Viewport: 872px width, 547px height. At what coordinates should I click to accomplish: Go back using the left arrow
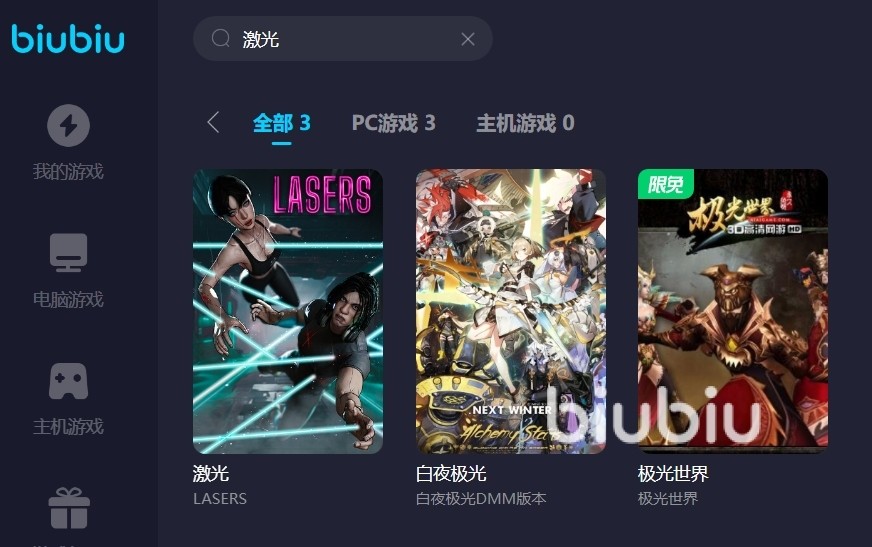(213, 122)
